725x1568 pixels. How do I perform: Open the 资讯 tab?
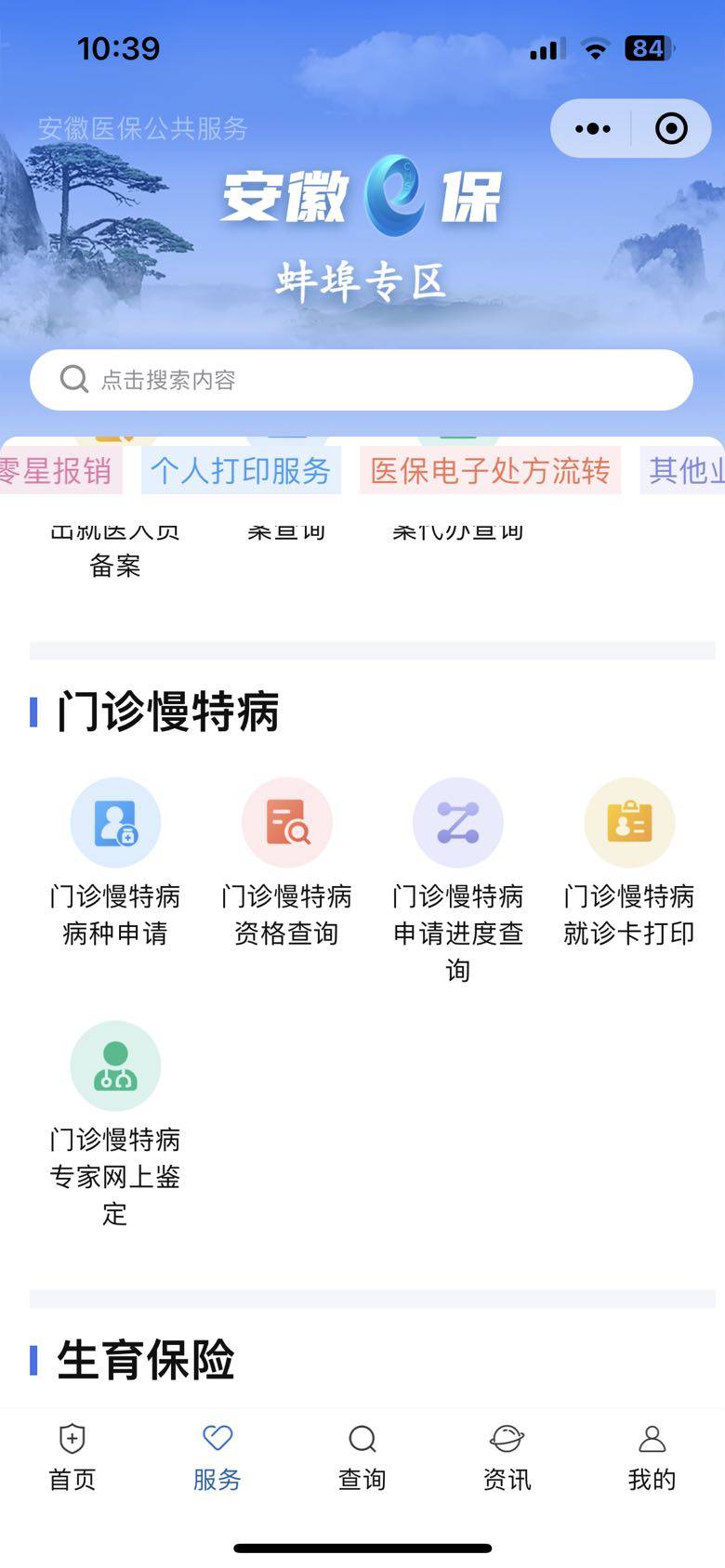pos(507,1457)
